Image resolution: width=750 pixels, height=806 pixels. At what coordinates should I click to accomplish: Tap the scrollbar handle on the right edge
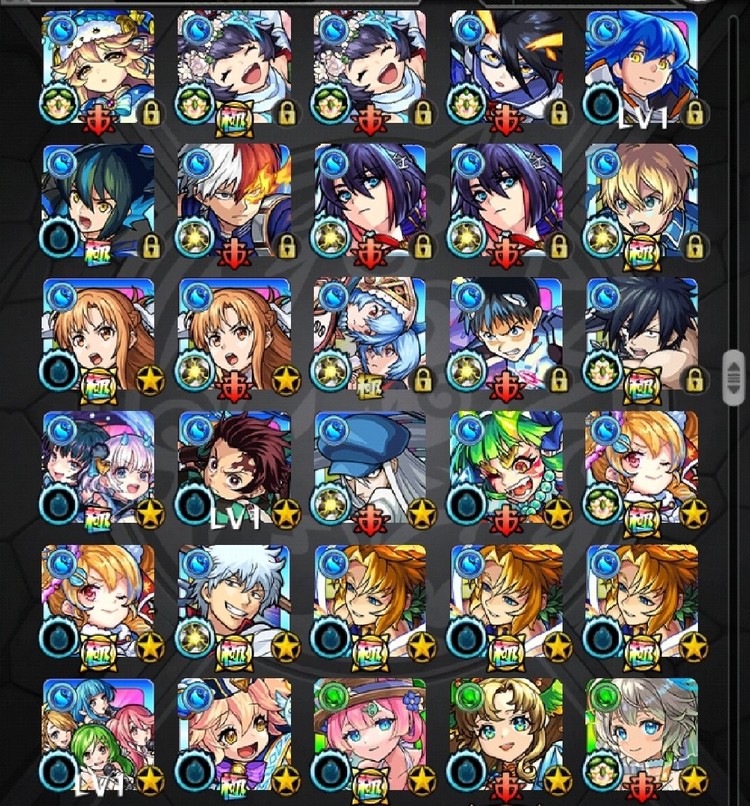tap(735, 363)
